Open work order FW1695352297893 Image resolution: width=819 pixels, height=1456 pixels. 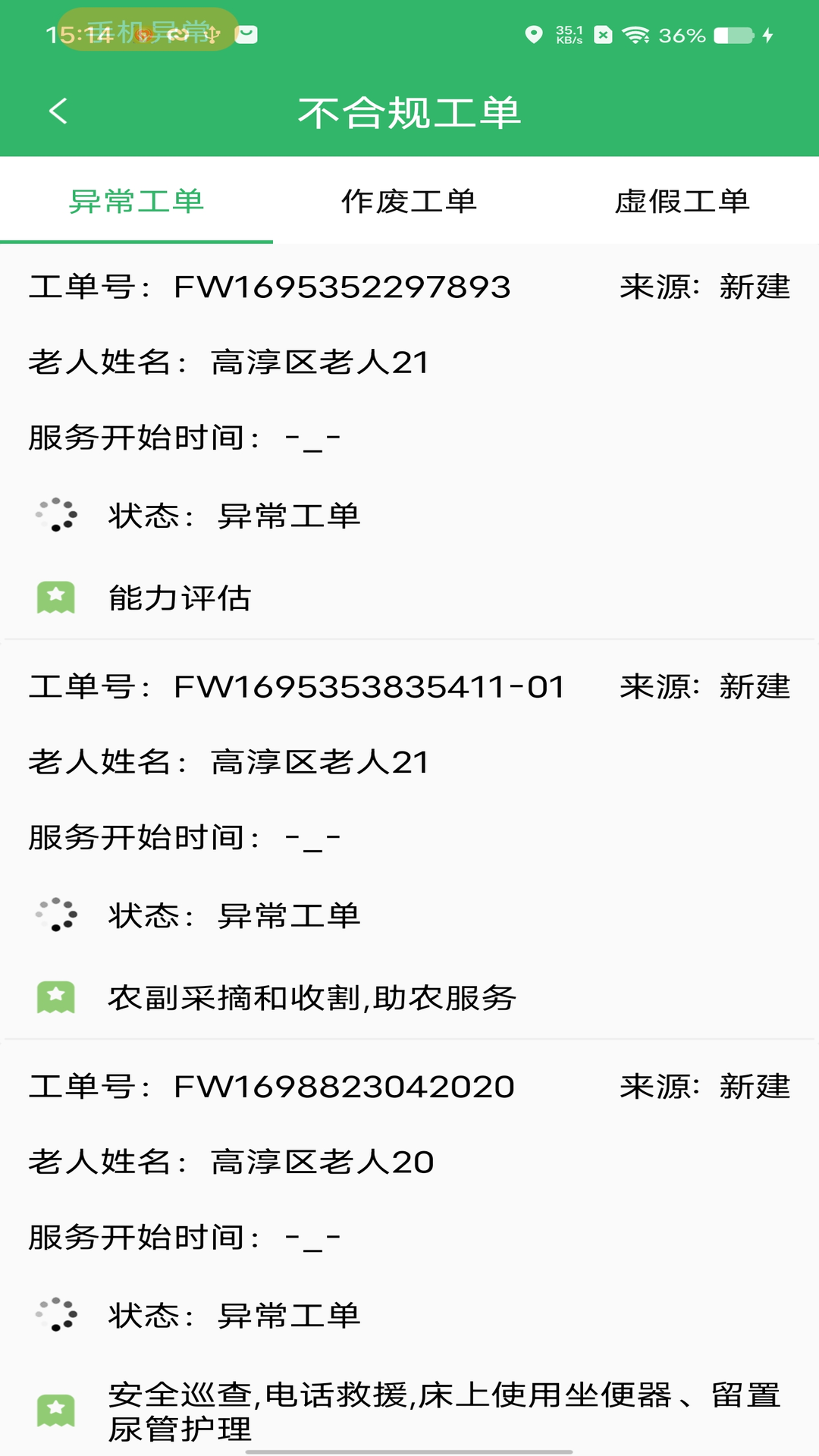(409, 440)
